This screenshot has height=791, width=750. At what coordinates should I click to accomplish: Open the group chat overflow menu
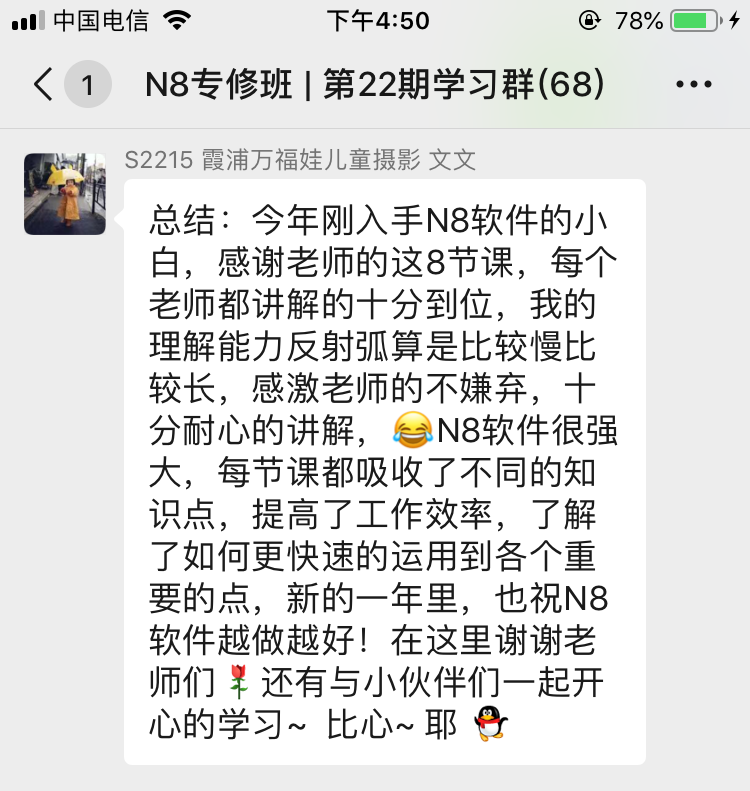[694, 85]
